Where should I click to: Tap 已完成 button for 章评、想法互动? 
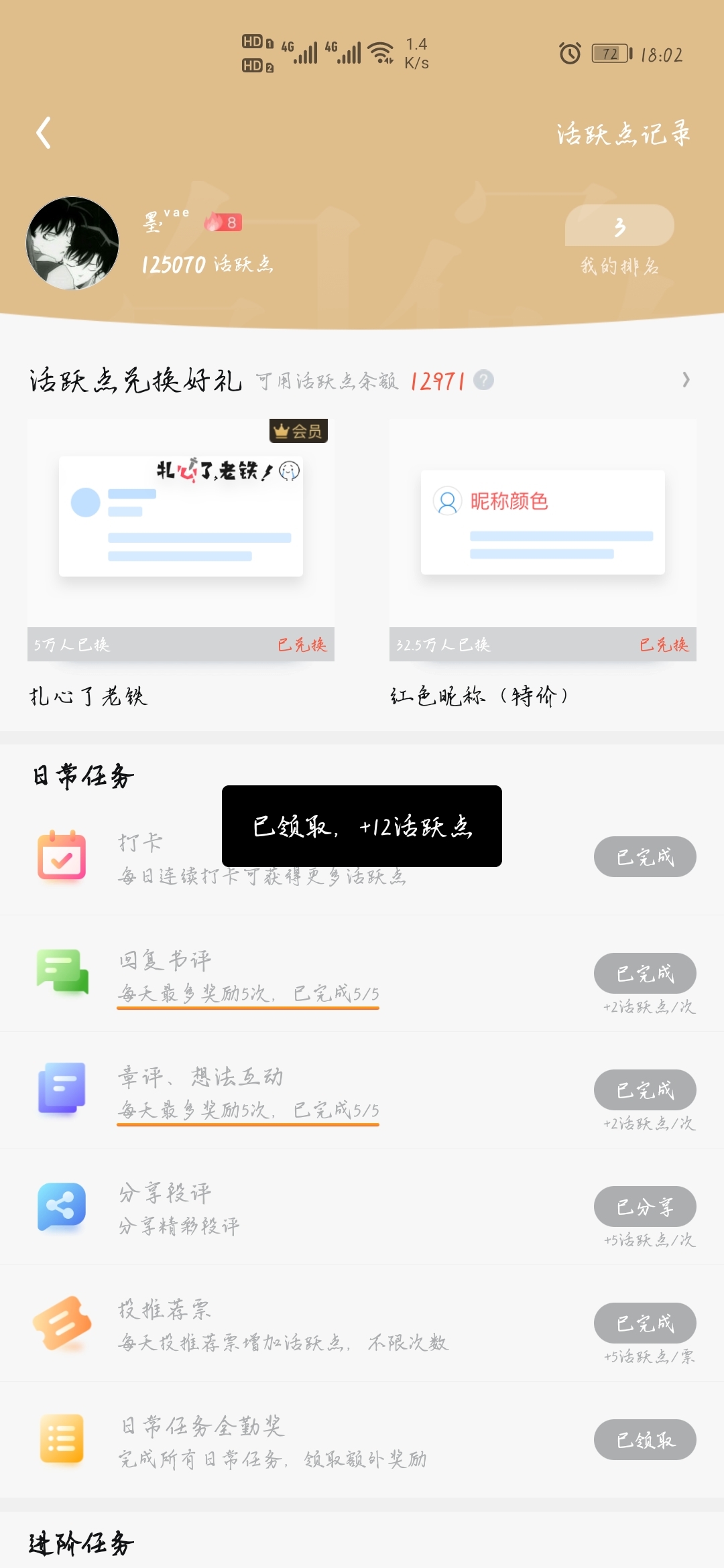(645, 1090)
